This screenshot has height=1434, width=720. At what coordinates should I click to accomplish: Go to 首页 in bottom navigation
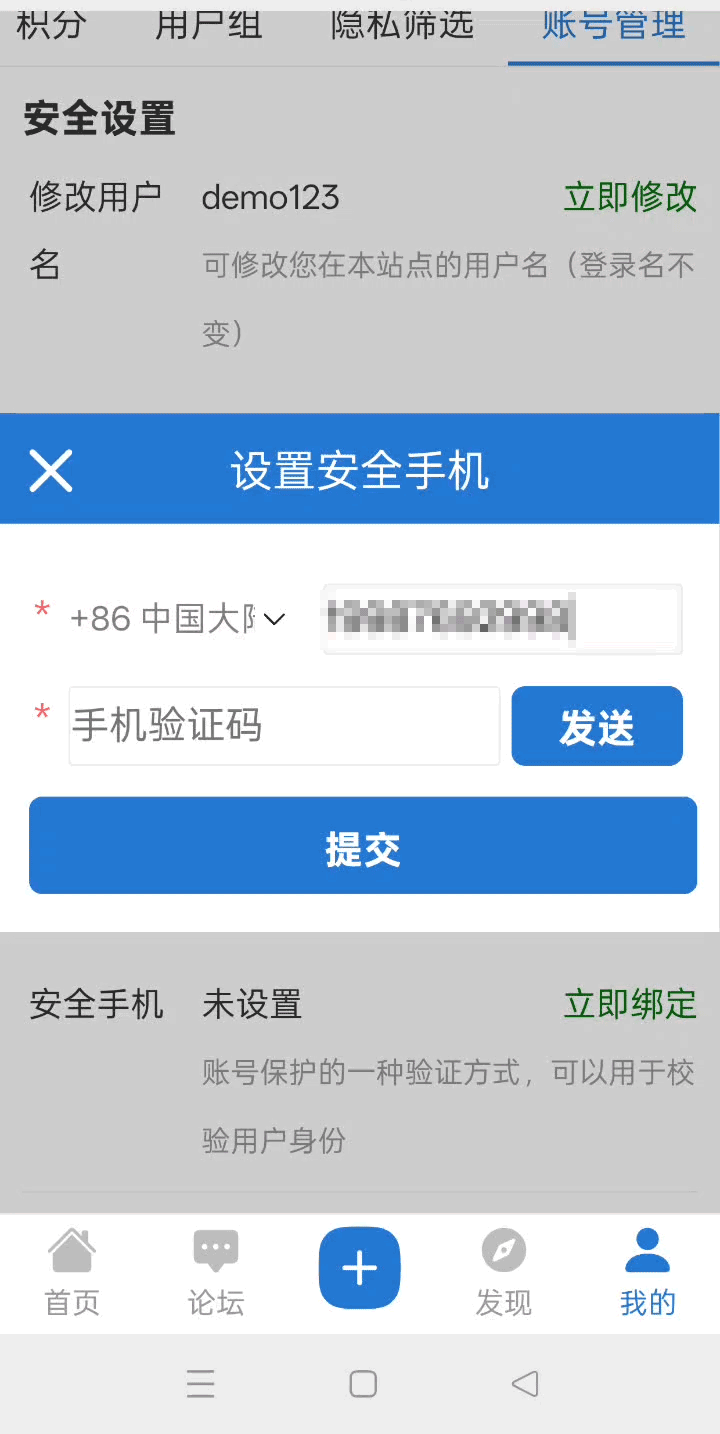click(72, 1273)
